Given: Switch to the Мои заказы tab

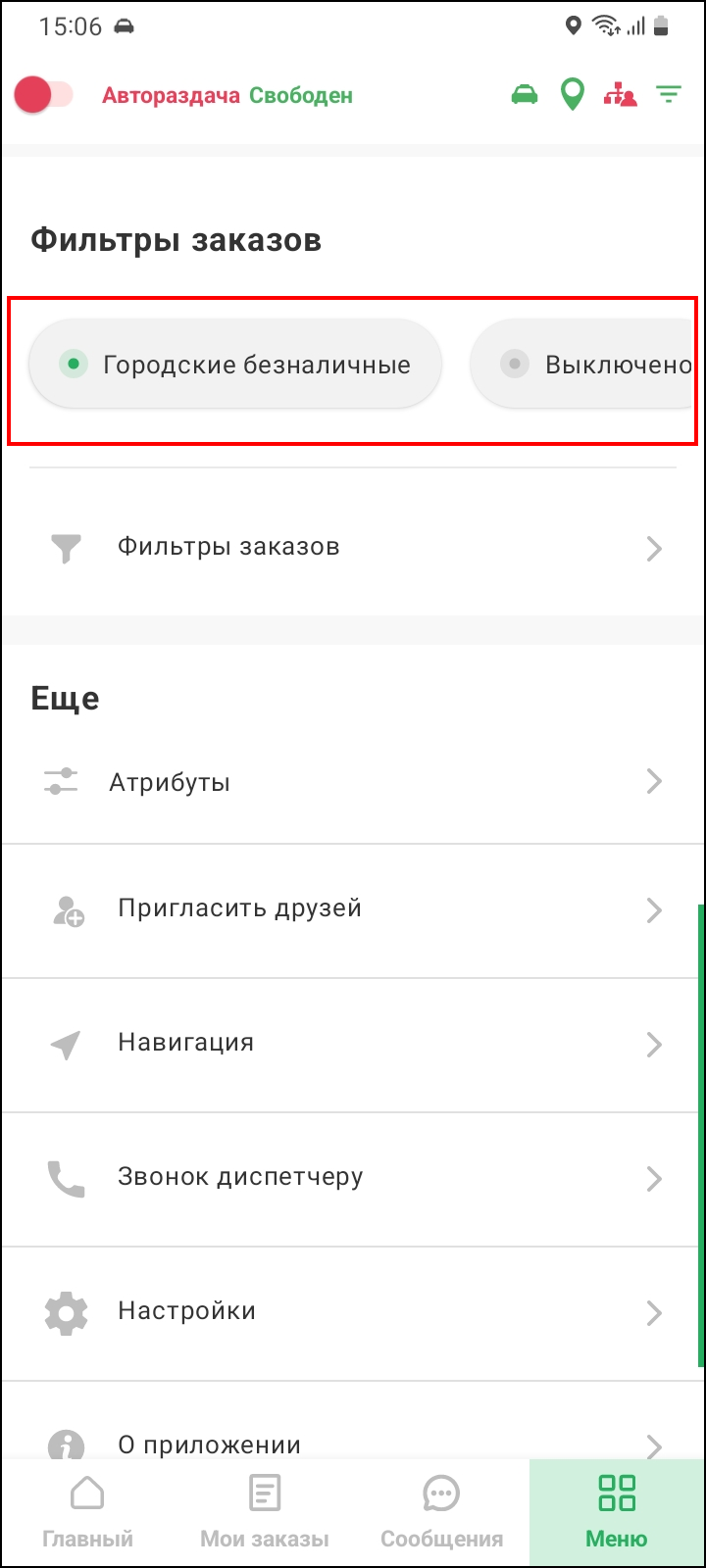Looking at the screenshot, I should pyautogui.click(x=265, y=1513).
